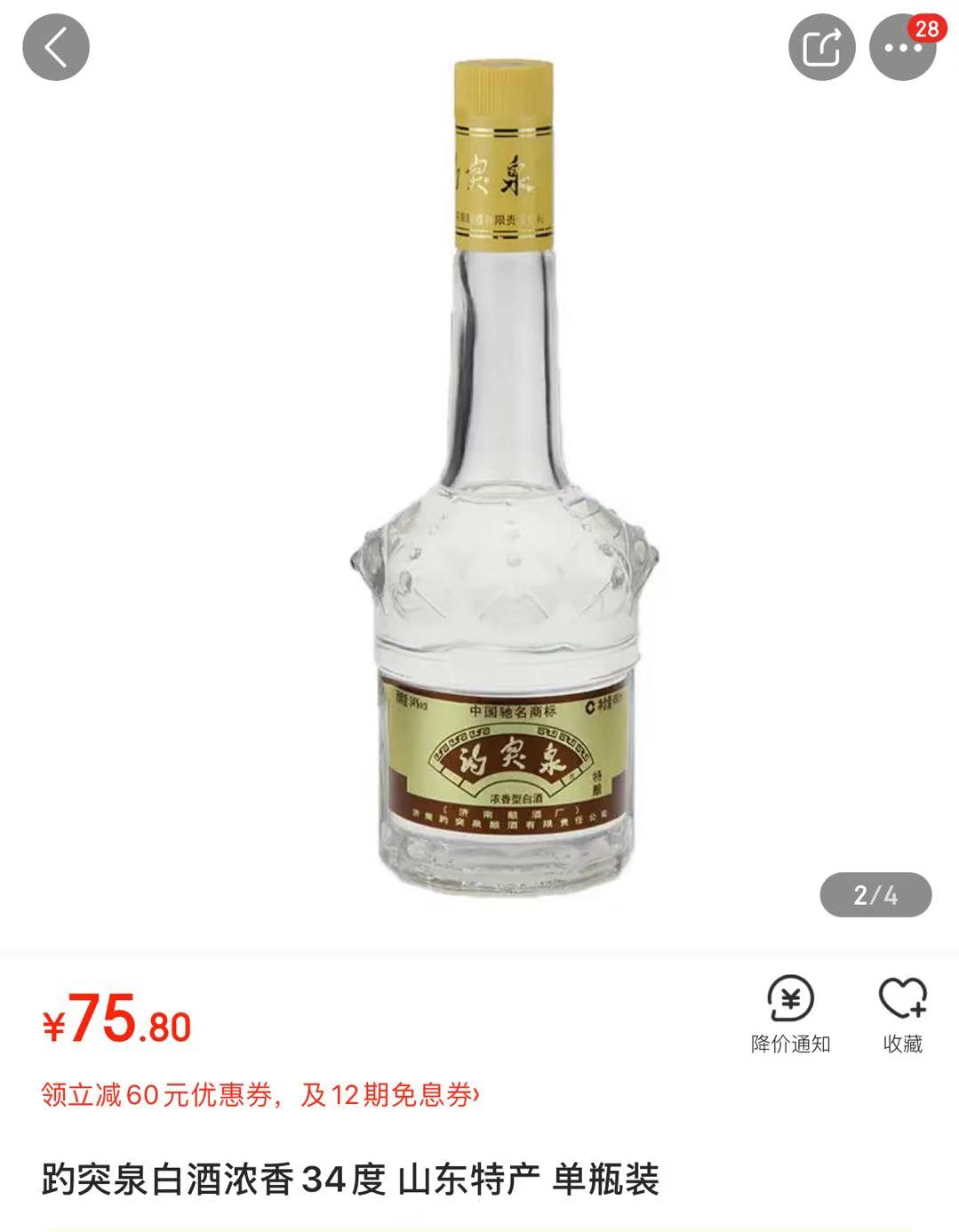The image size is (959, 1232).
Task: Add product to favorites (收藏)
Action: (902, 1013)
